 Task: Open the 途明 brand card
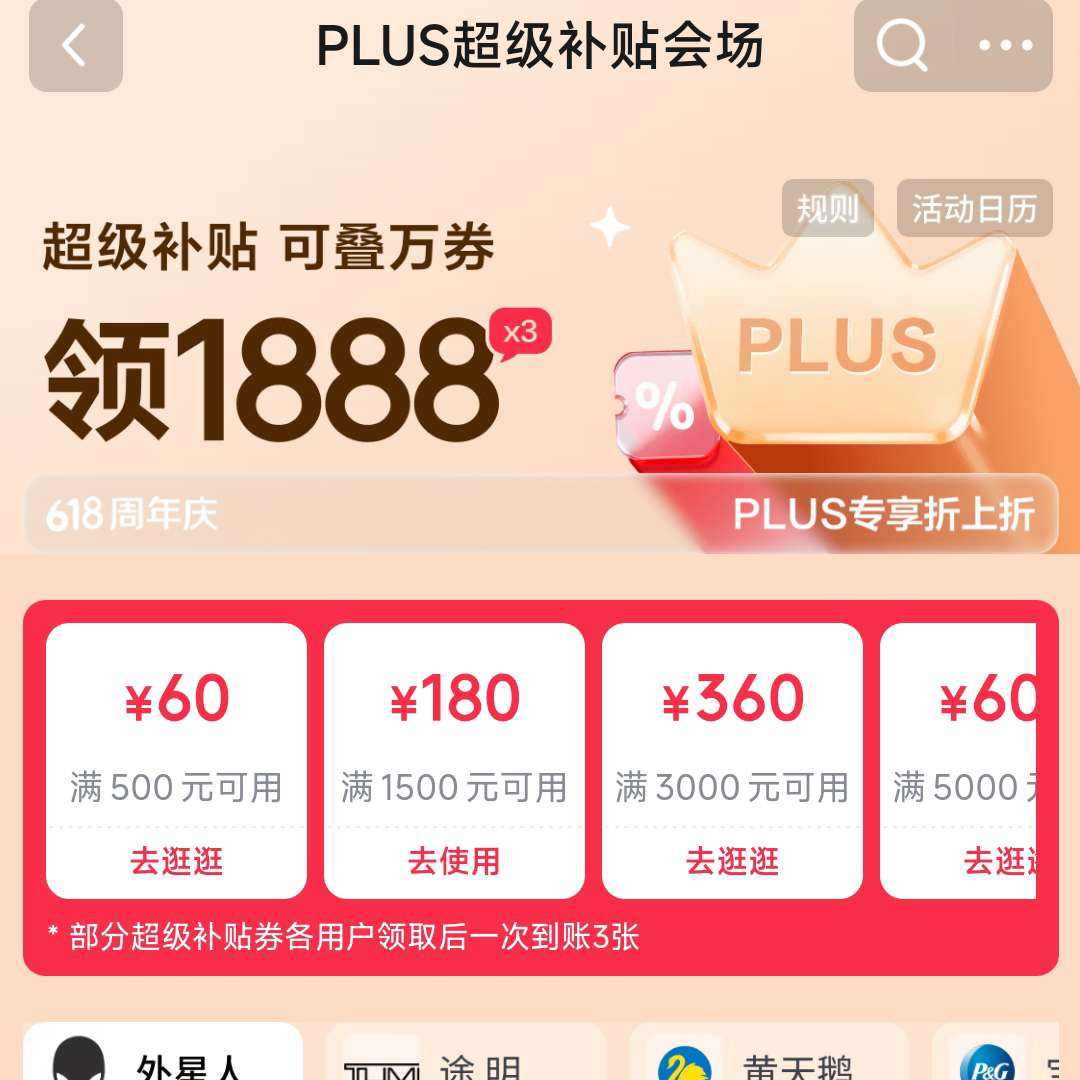466,1051
